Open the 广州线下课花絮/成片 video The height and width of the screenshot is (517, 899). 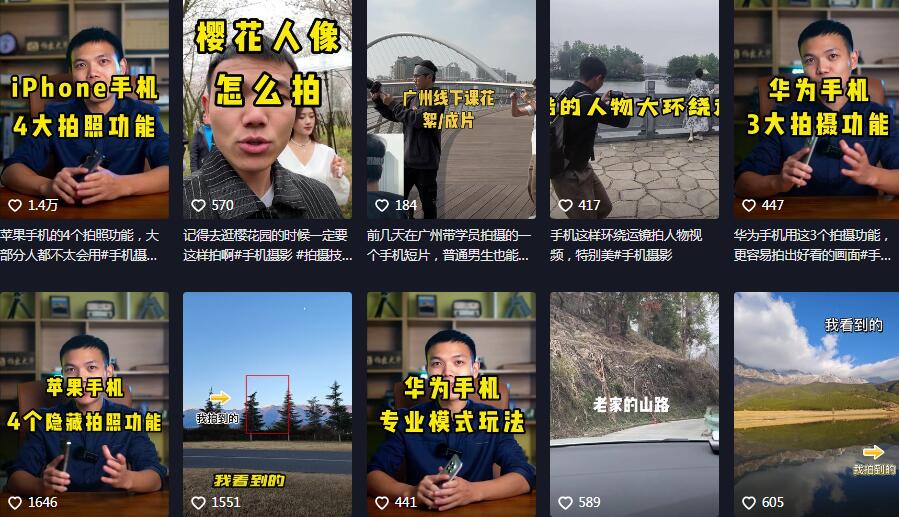click(451, 108)
